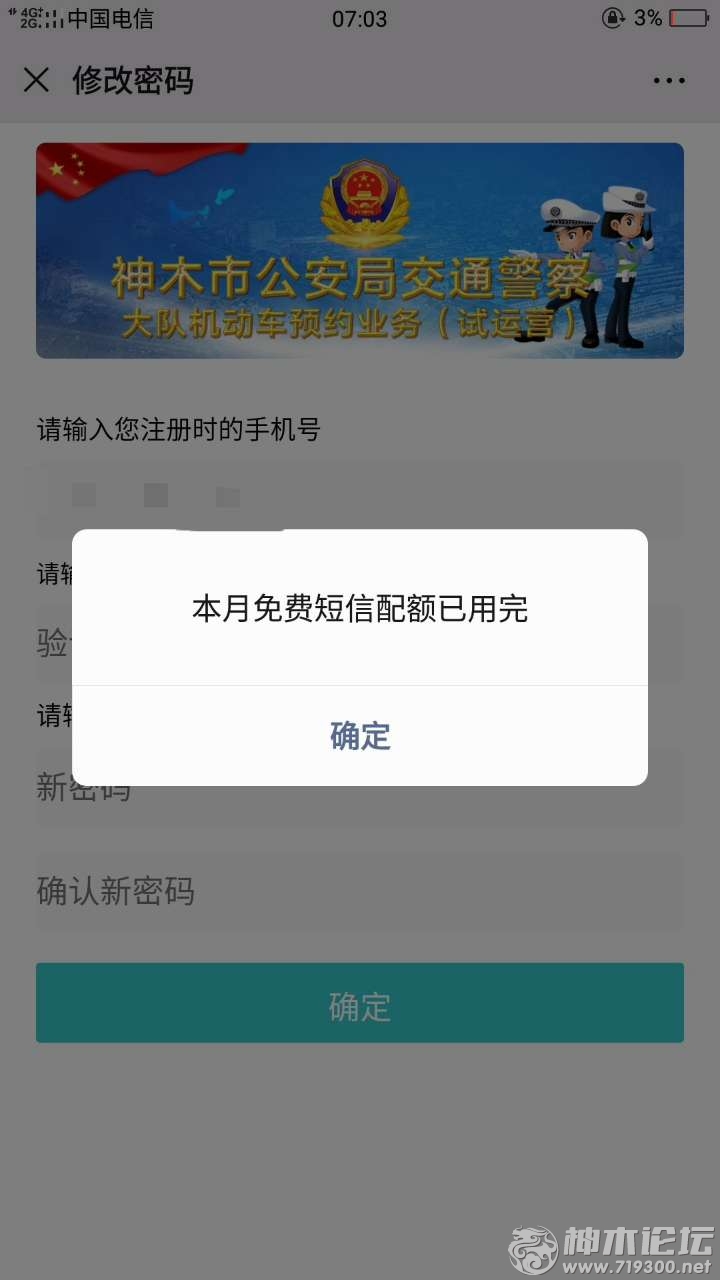Image resolution: width=720 pixels, height=1280 pixels.
Task: Close the 修改密码 page
Action: 36,80
